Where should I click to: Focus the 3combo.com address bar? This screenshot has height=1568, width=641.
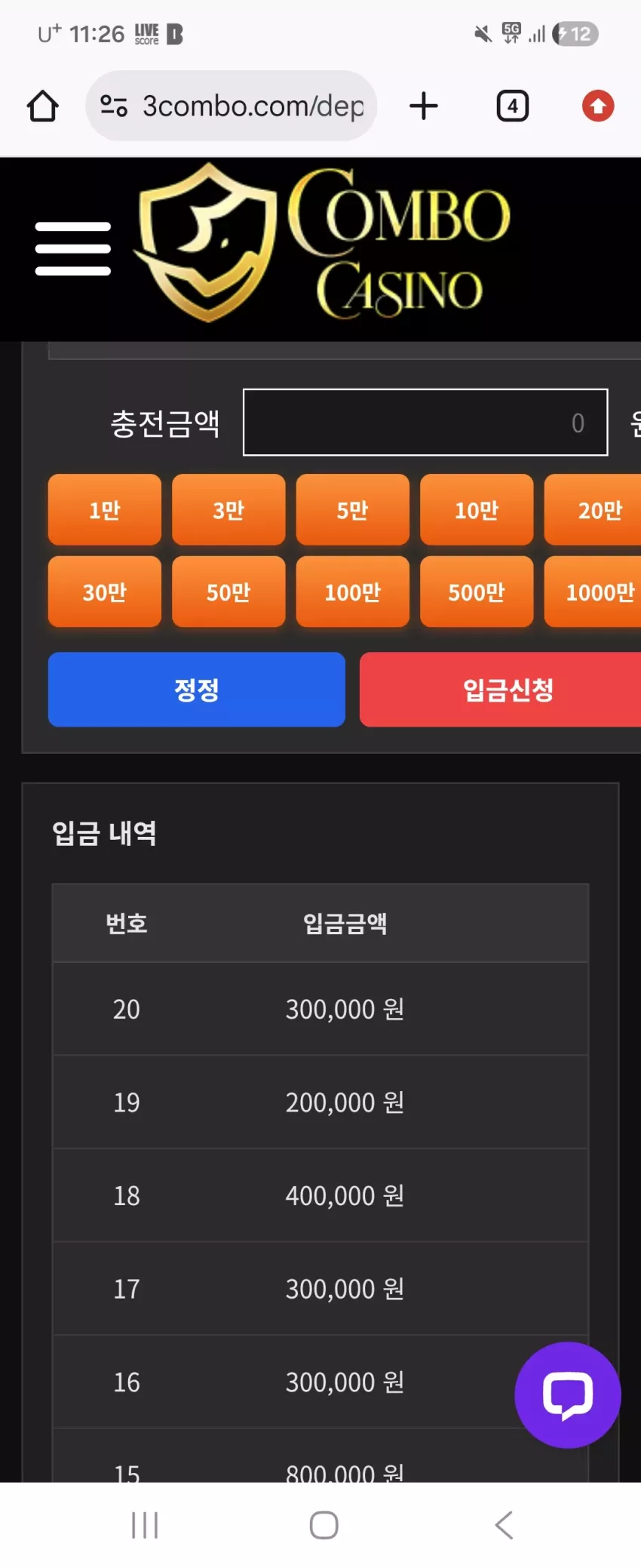tap(231, 106)
